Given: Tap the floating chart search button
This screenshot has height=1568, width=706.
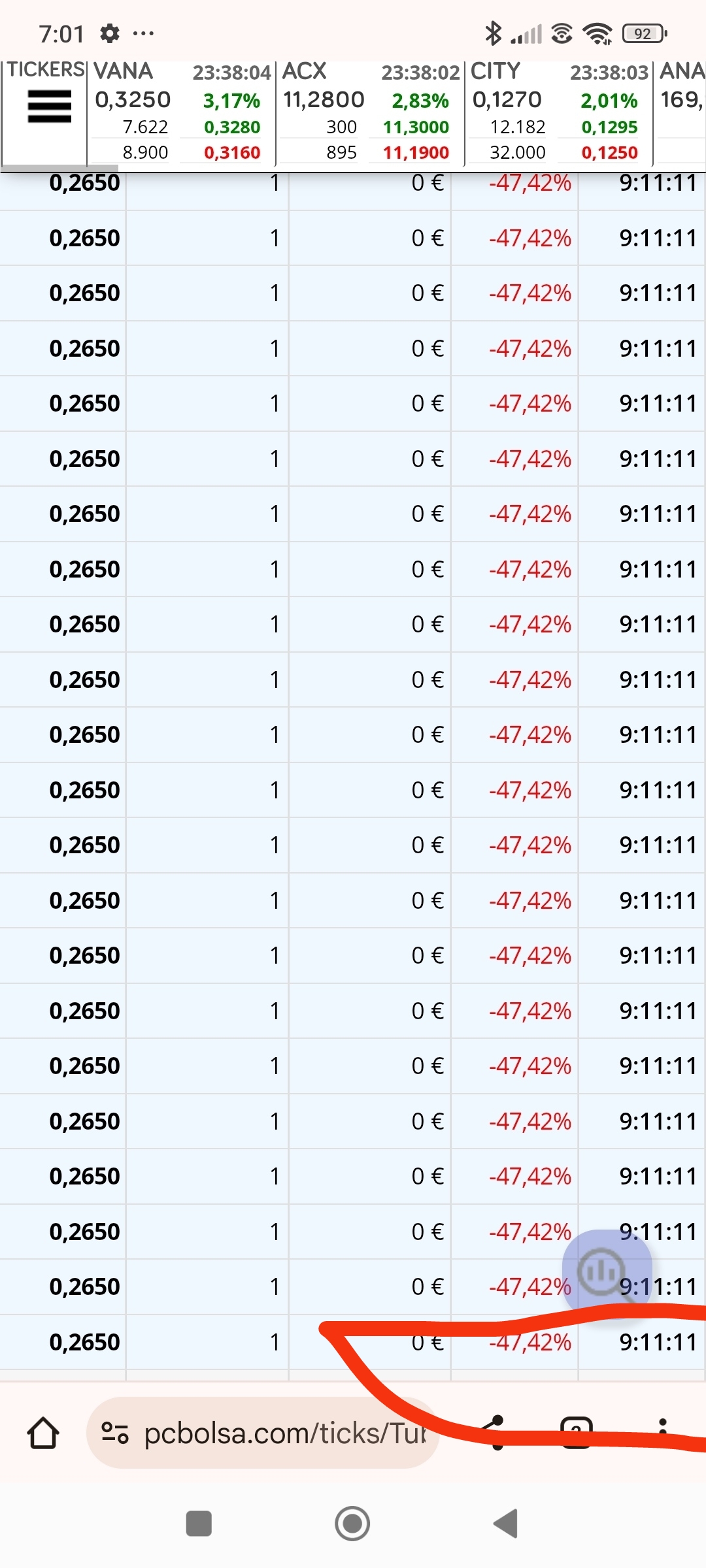Looking at the screenshot, I should [x=607, y=1272].
